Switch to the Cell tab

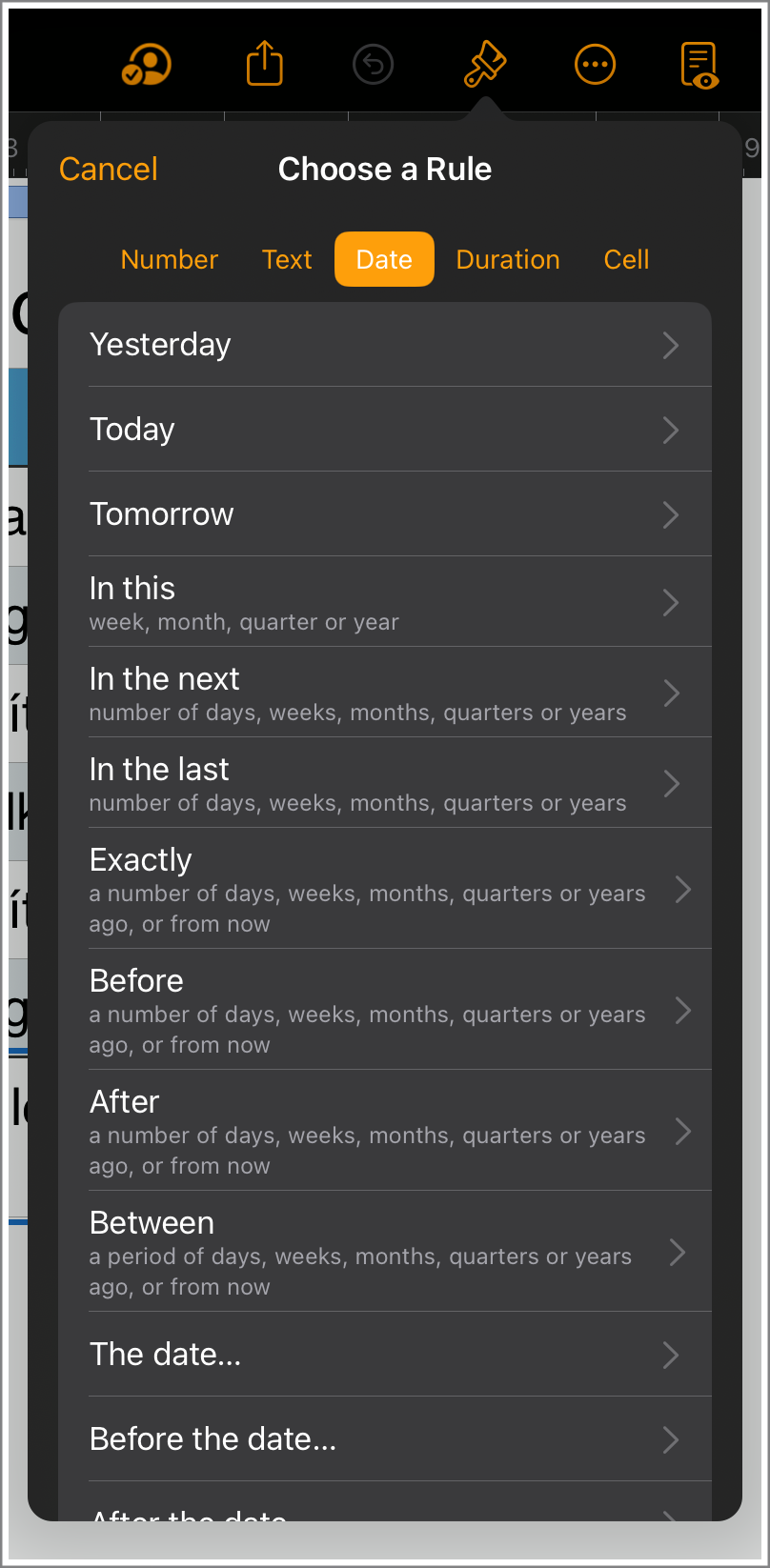(x=626, y=259)
